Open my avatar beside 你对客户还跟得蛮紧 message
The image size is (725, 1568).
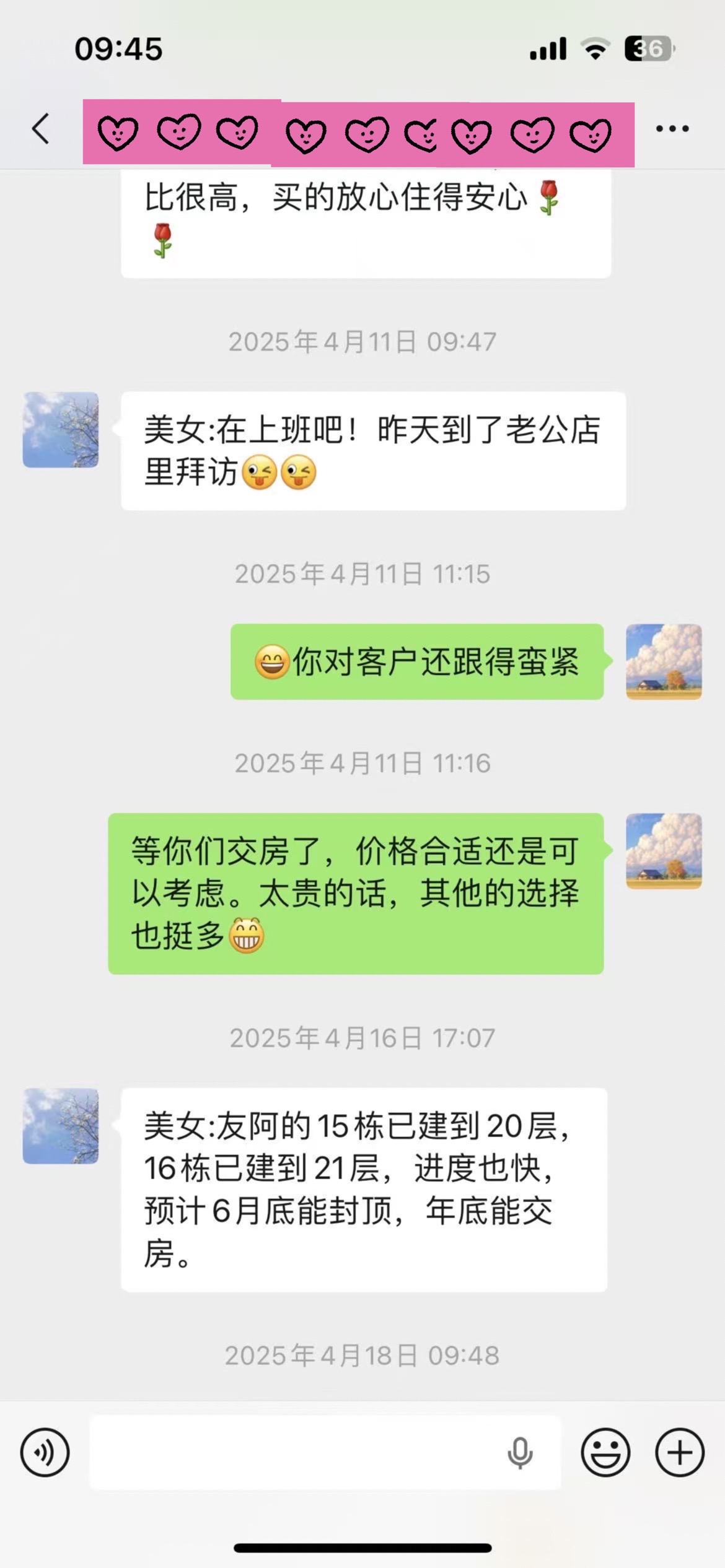click(x=664, y=661)
